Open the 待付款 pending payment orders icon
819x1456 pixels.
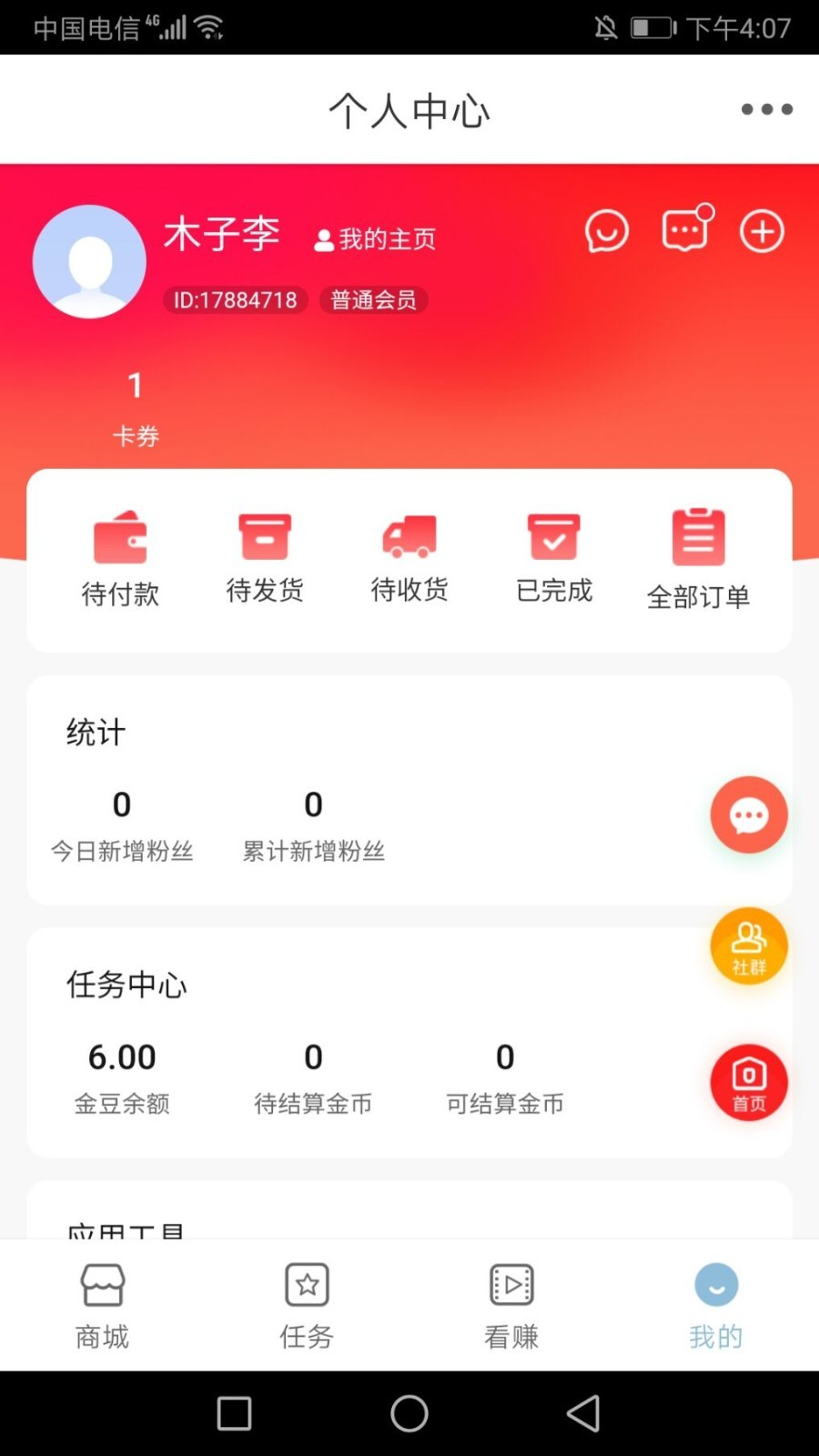(120, 555)
